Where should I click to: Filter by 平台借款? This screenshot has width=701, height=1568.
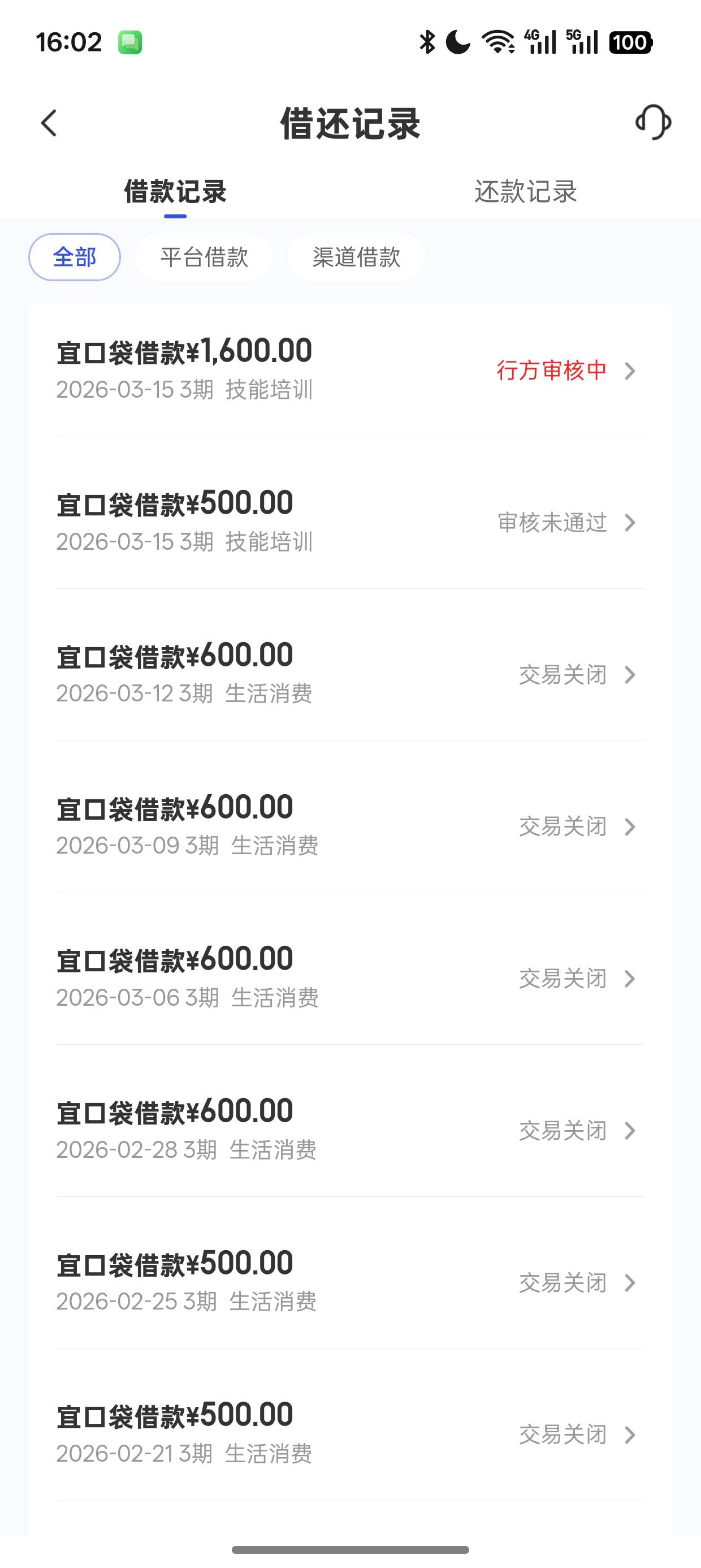click(204, 257)
